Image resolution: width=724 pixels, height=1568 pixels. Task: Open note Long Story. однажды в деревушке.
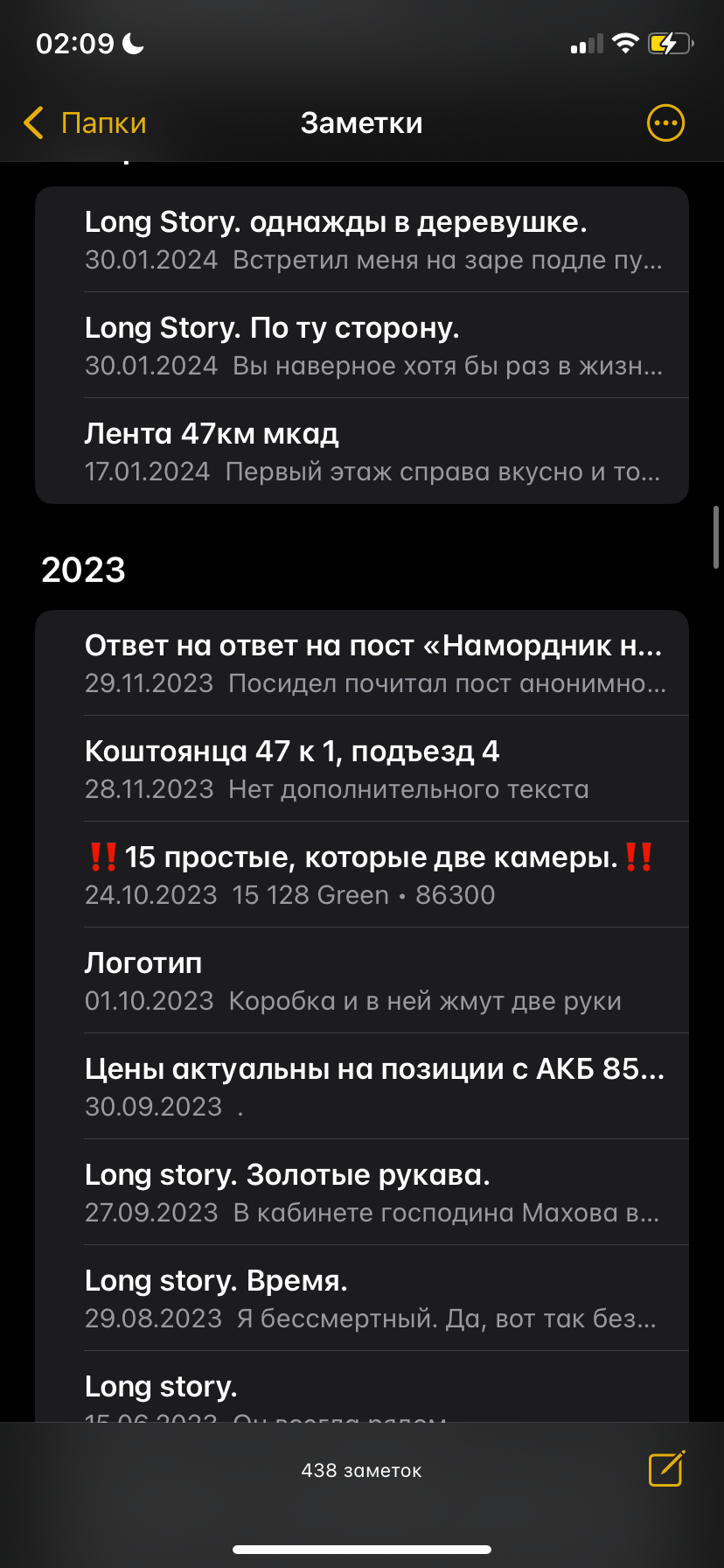(362, 240)
